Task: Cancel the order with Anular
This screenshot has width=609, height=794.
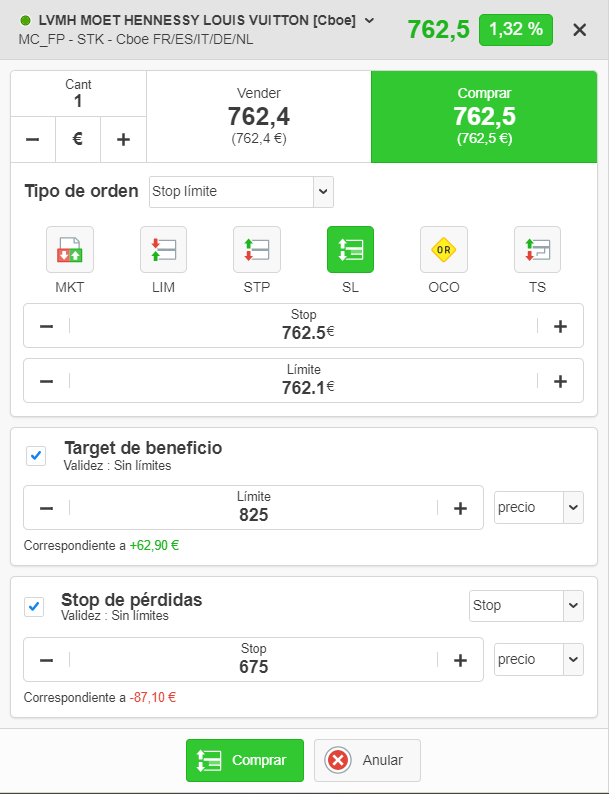Action: (367, 760)
